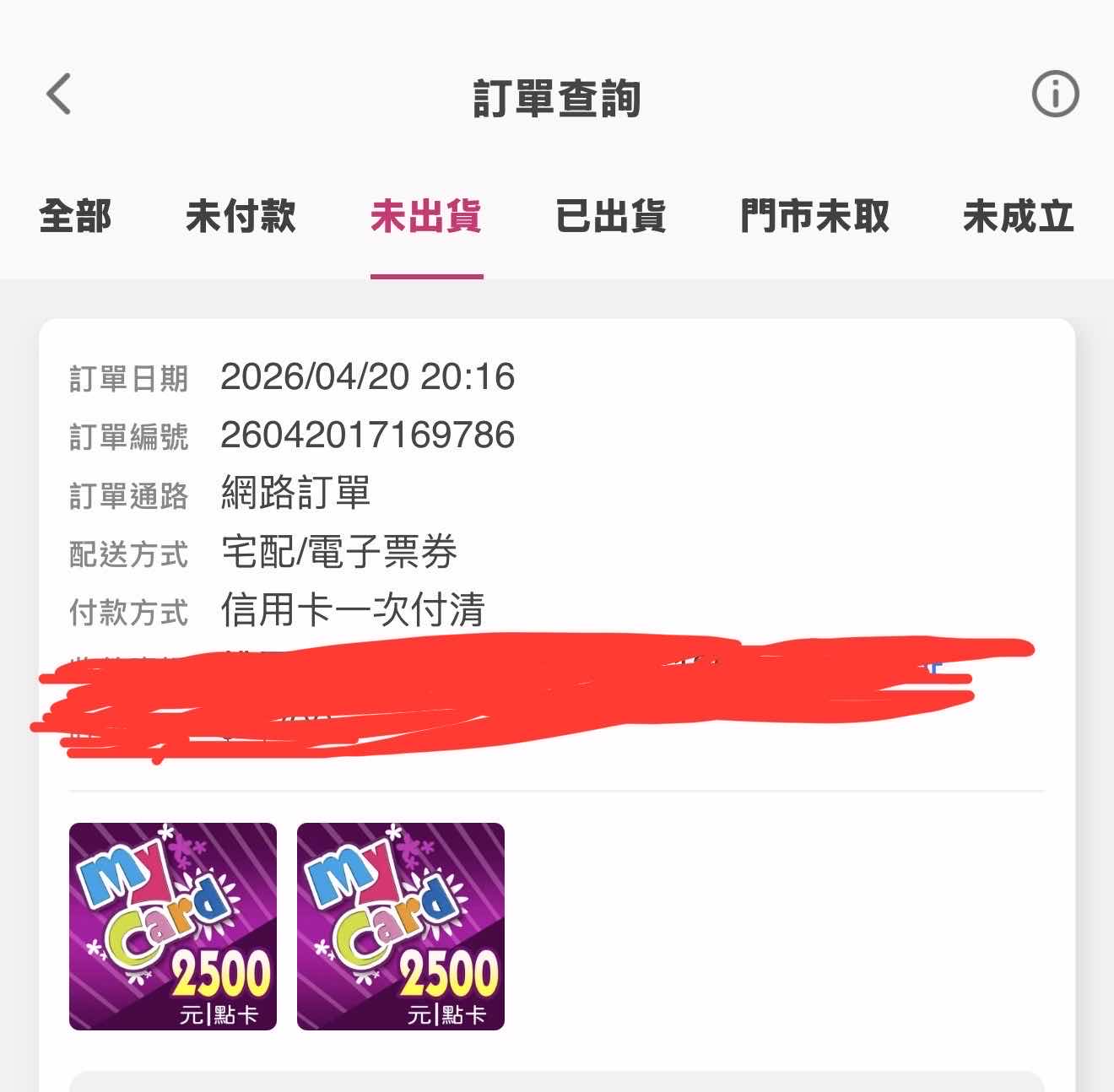
Task: Select the 未出貨 tab
Action: click(426, 216)
